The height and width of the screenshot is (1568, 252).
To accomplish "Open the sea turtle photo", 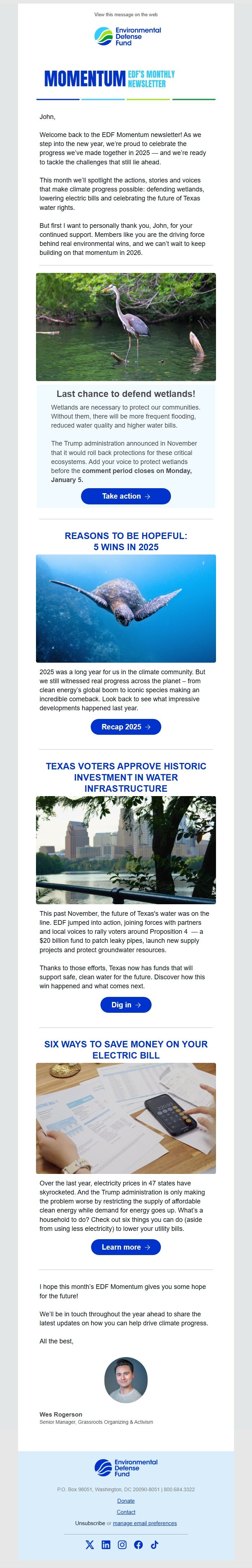I will click(x=126, y=608).
